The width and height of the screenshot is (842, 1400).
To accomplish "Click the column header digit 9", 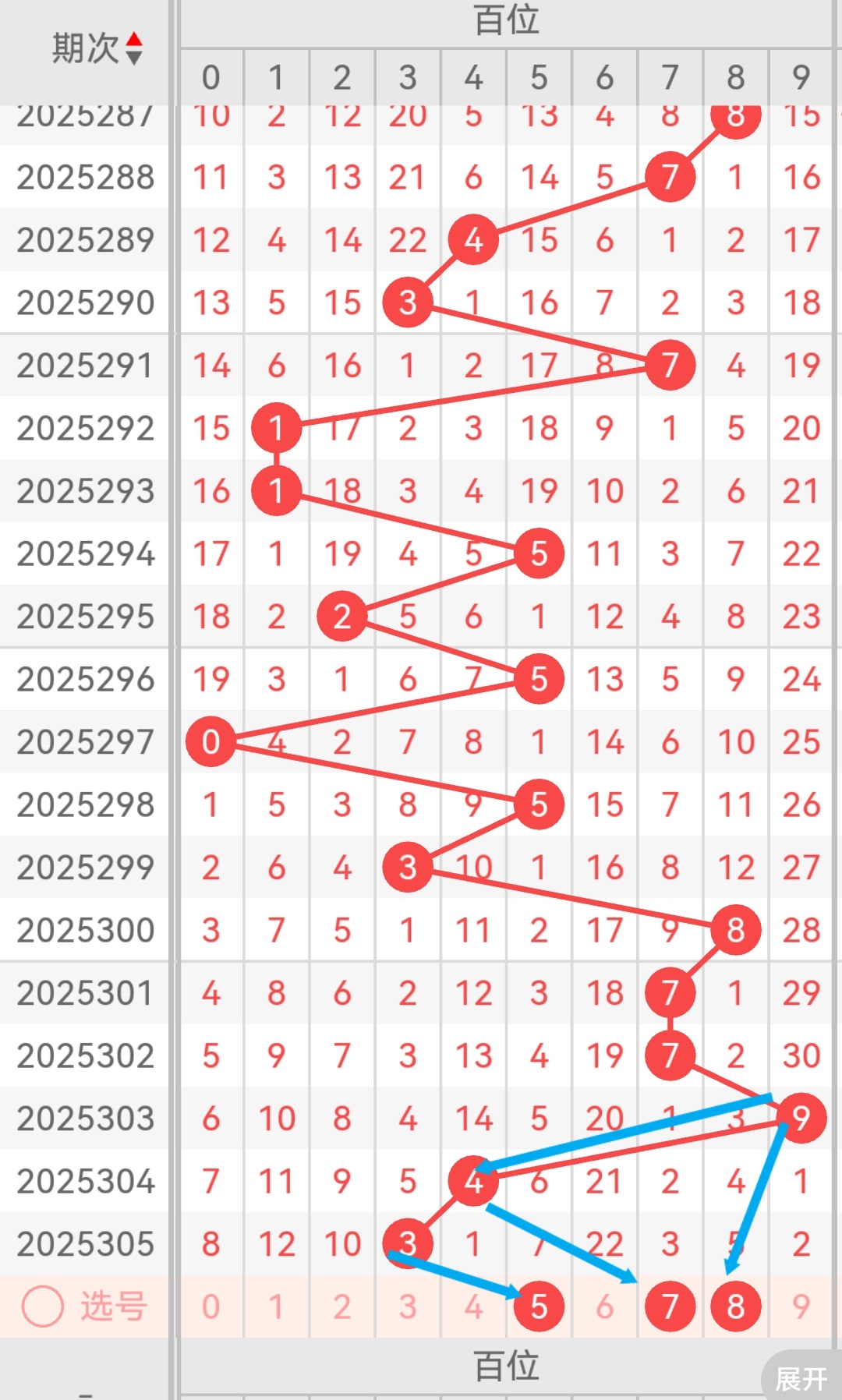I will tap(801, 78).
